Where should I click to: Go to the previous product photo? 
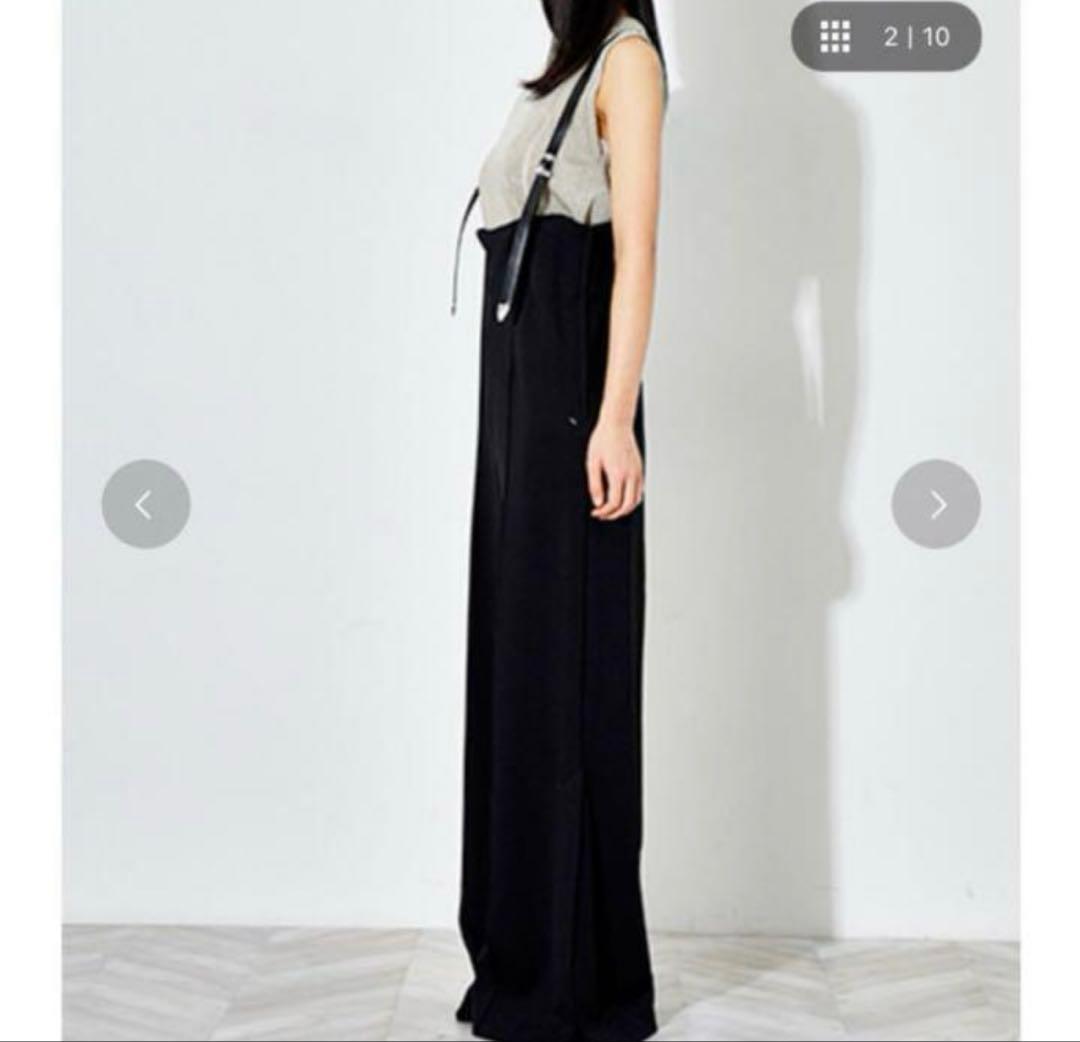tap(146, 505)
